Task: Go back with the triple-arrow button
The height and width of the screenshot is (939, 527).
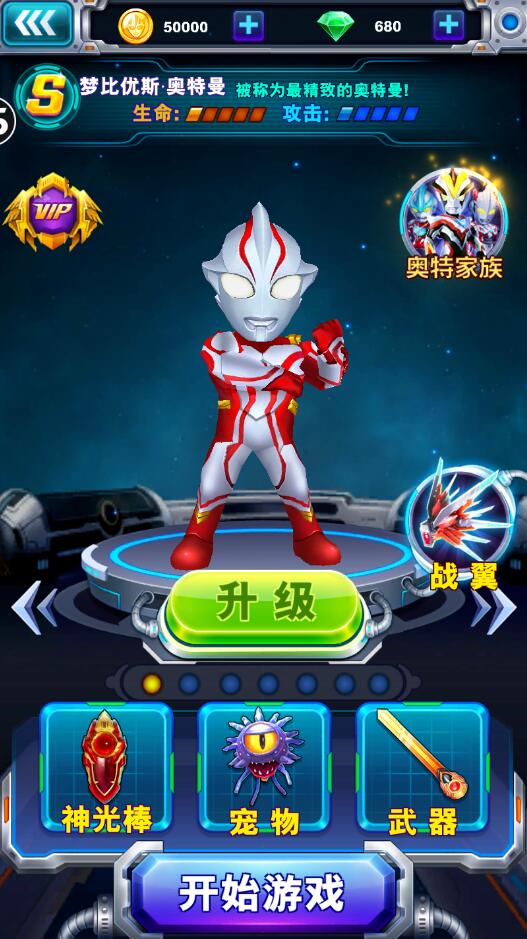Action: point(37,25)
